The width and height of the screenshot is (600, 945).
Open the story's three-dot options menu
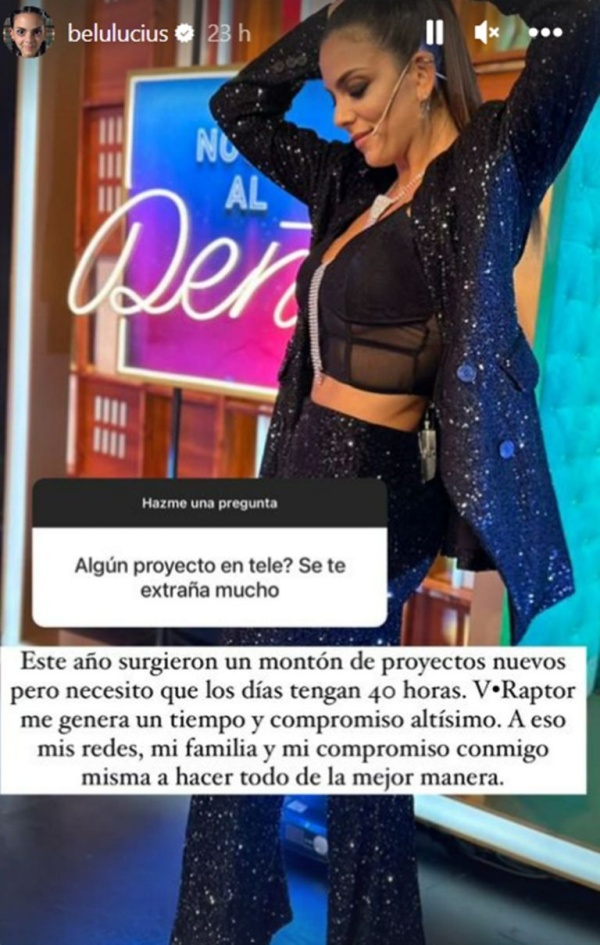(x=545, y=32)
